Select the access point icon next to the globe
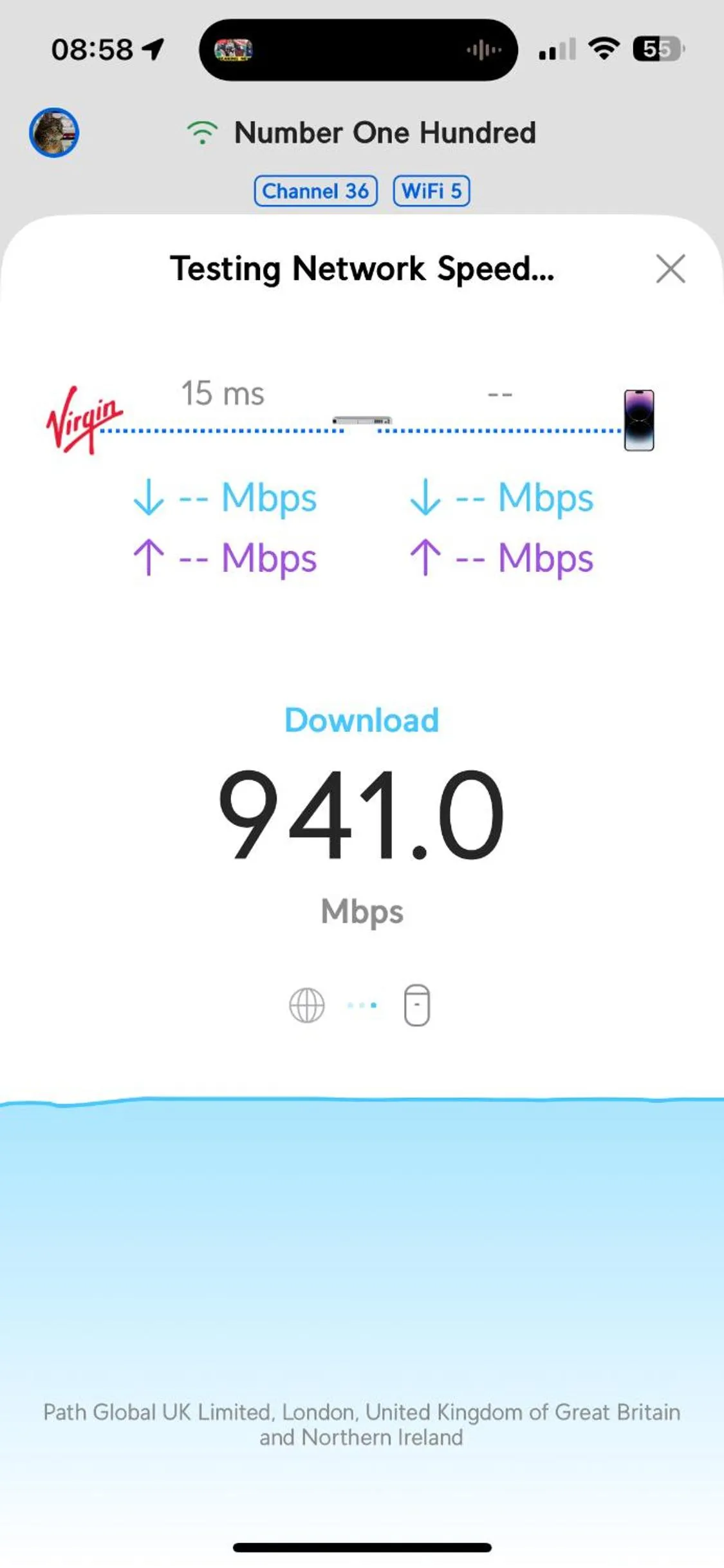 point(416,1005)
